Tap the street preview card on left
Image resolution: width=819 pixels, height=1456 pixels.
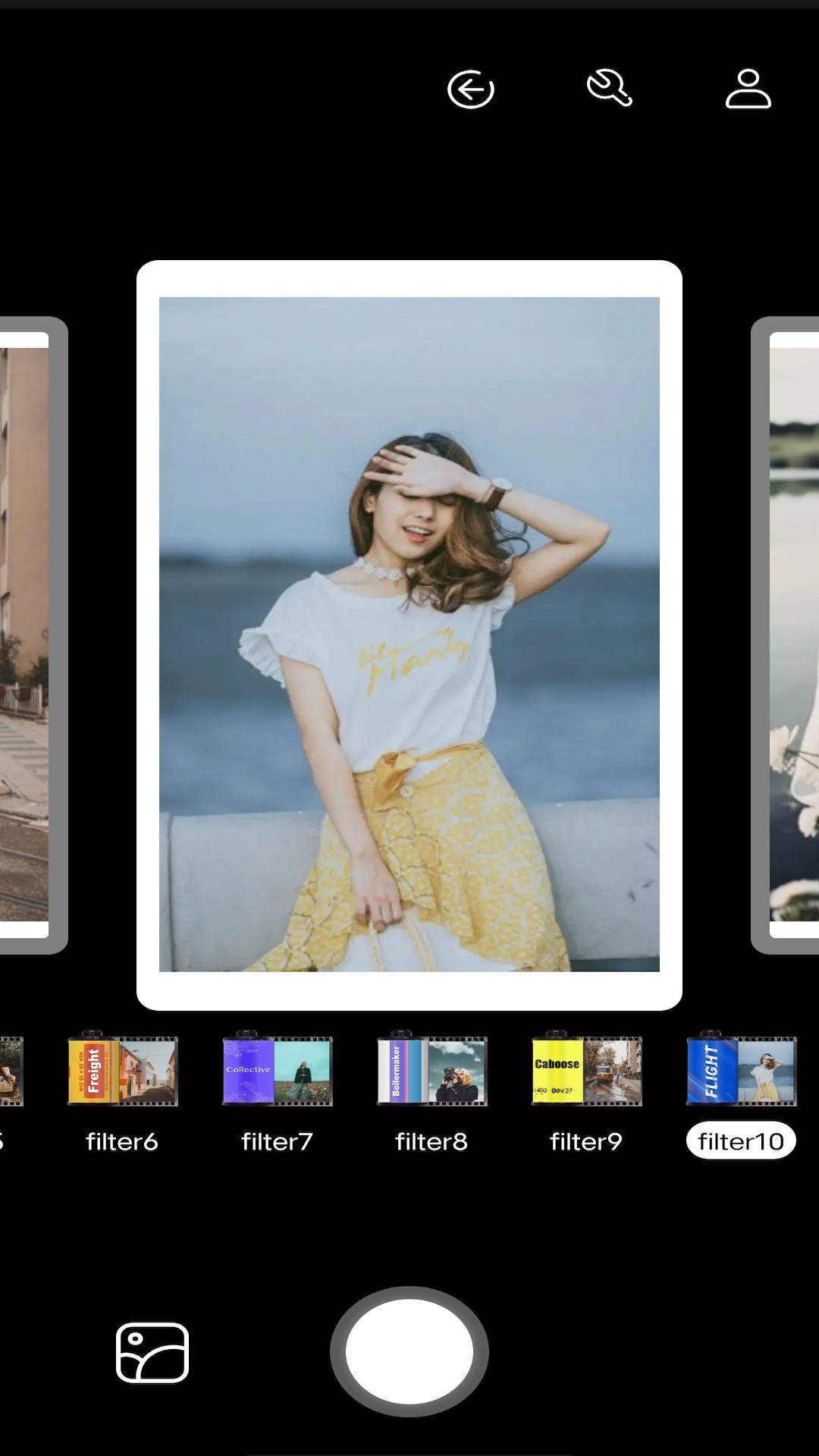tap(30, 635)
